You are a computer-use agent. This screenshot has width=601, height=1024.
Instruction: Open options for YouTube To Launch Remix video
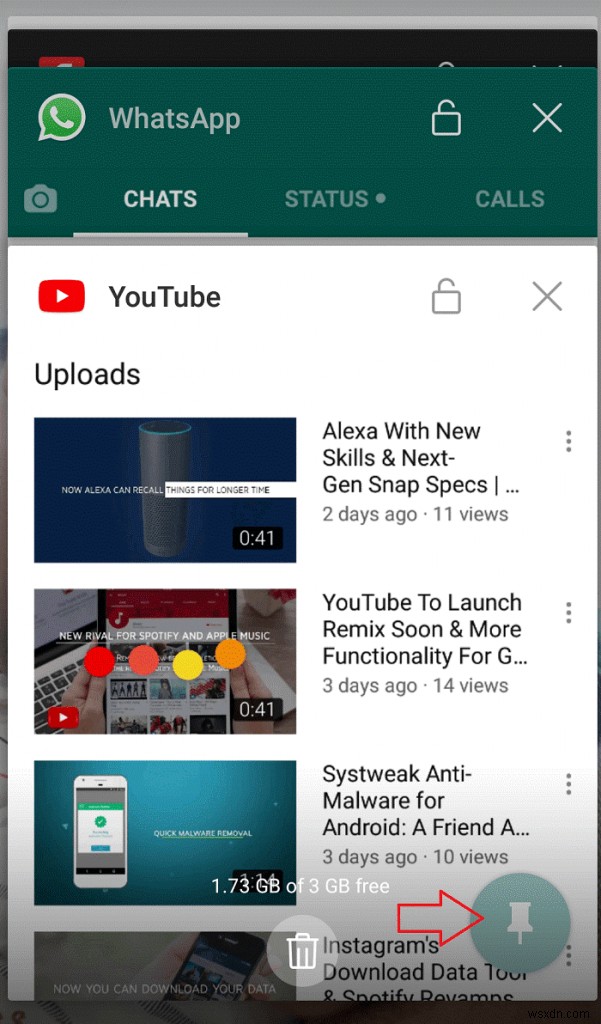(x=568, y=612)
